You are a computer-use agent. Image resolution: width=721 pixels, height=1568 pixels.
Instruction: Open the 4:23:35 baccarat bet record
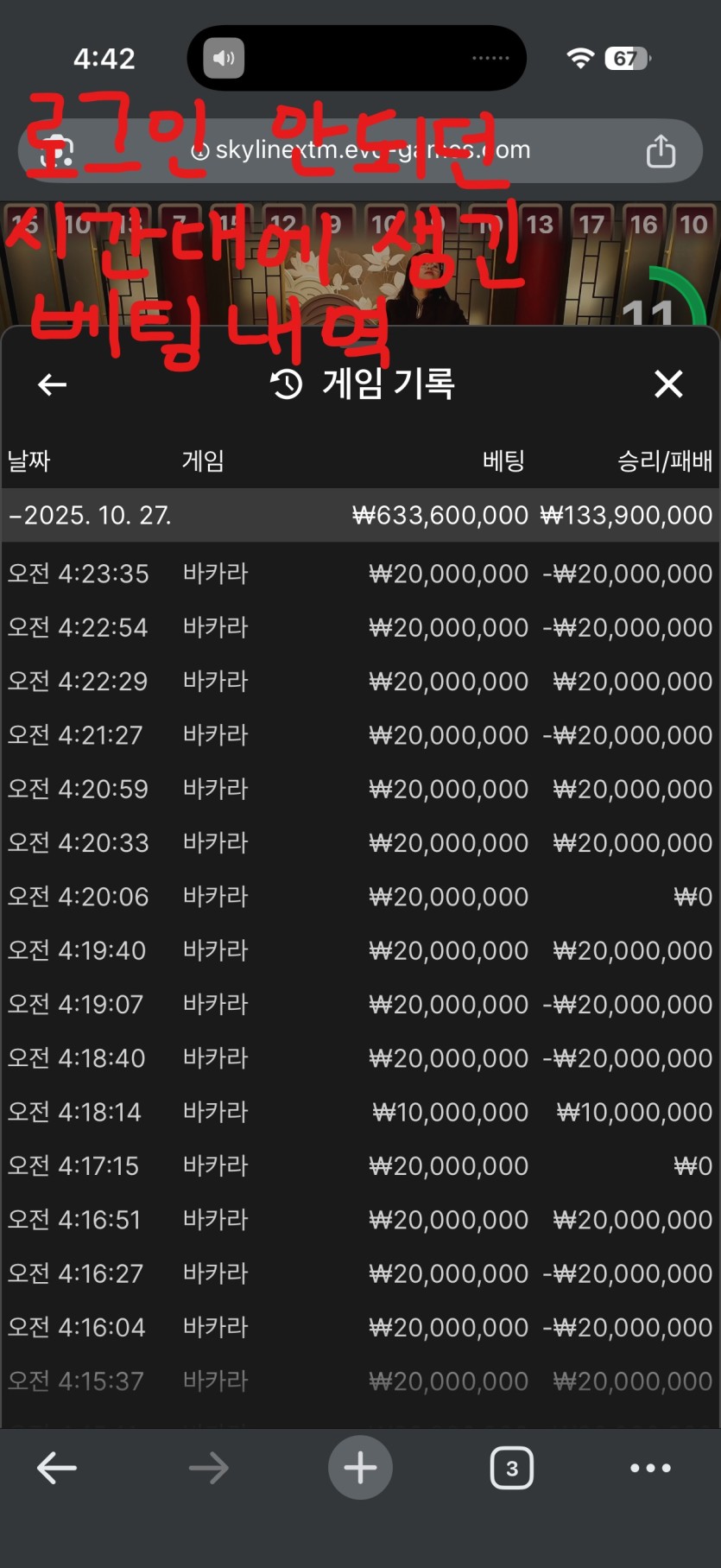(x=359, y=574)
